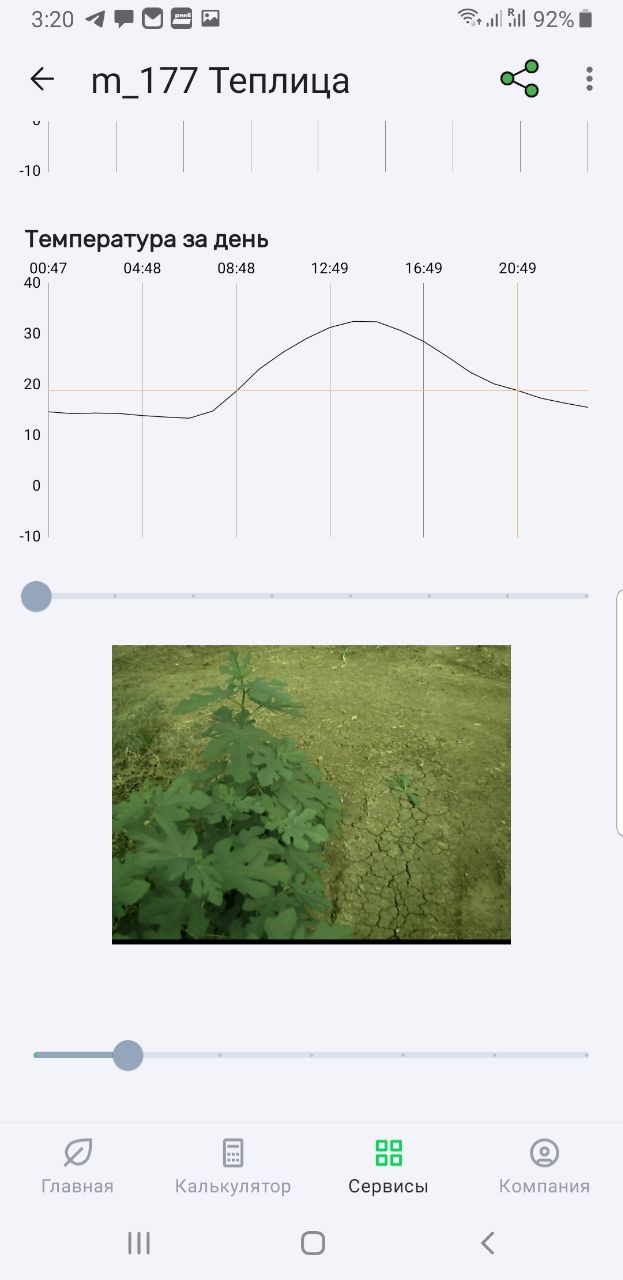Open the greenhouse camera photo
Screen dimensions: 623x1280
[x=311, y=794]
